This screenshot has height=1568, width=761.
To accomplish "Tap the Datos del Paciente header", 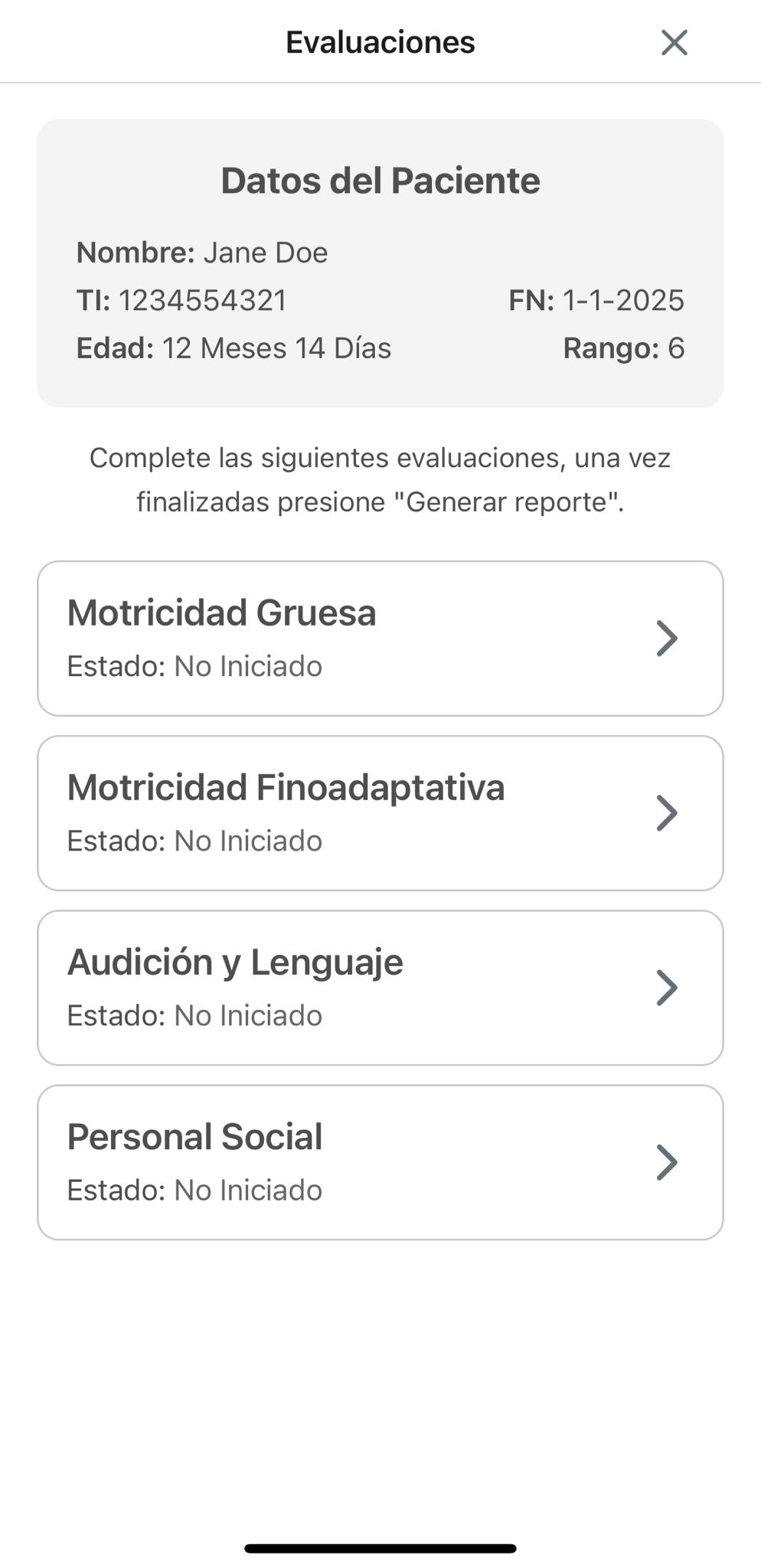I will click(380, 181).
